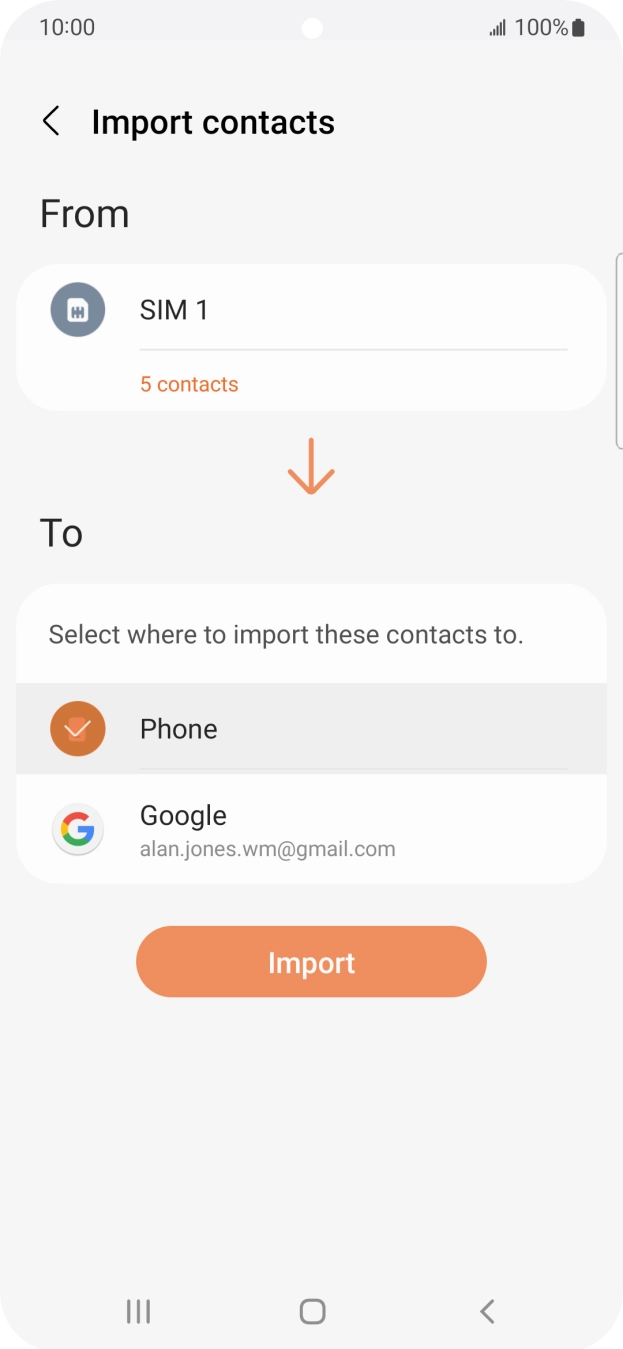Choose Google account alan.jones.wm@gmail.com
Screen dimensions: 623x1349
(310, 831)
